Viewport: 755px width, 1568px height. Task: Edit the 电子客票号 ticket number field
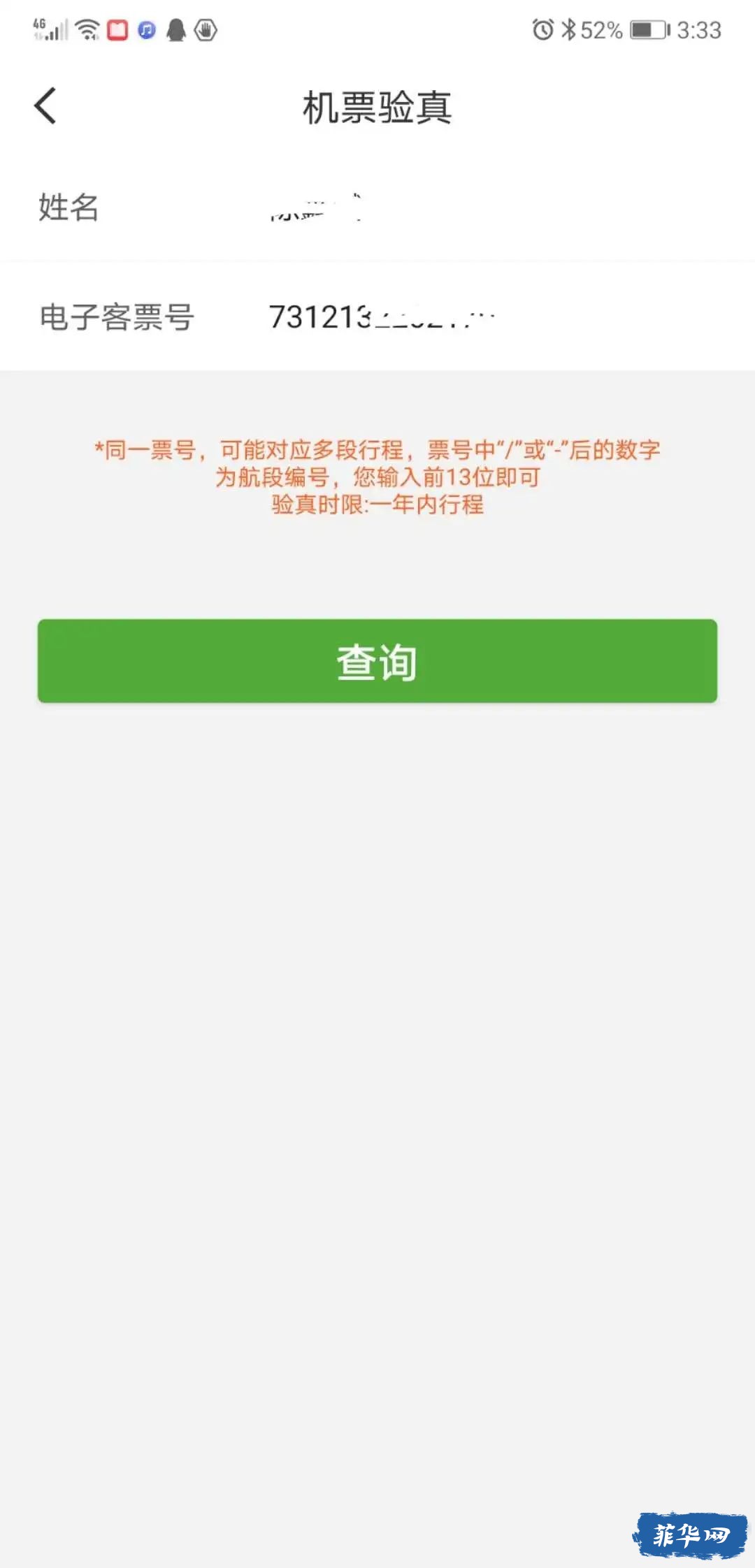[x=489, y=317]
